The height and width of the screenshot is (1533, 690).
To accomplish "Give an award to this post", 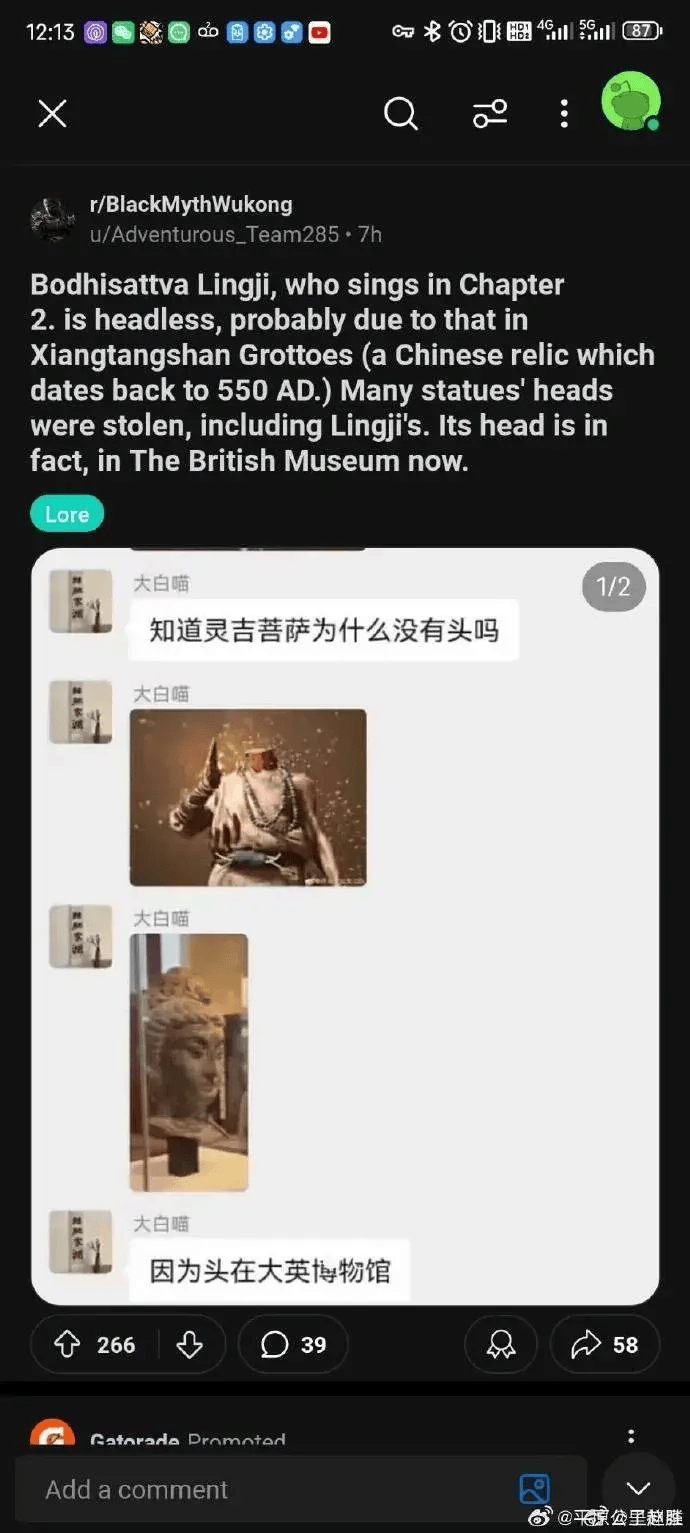I will (501, 1345).
